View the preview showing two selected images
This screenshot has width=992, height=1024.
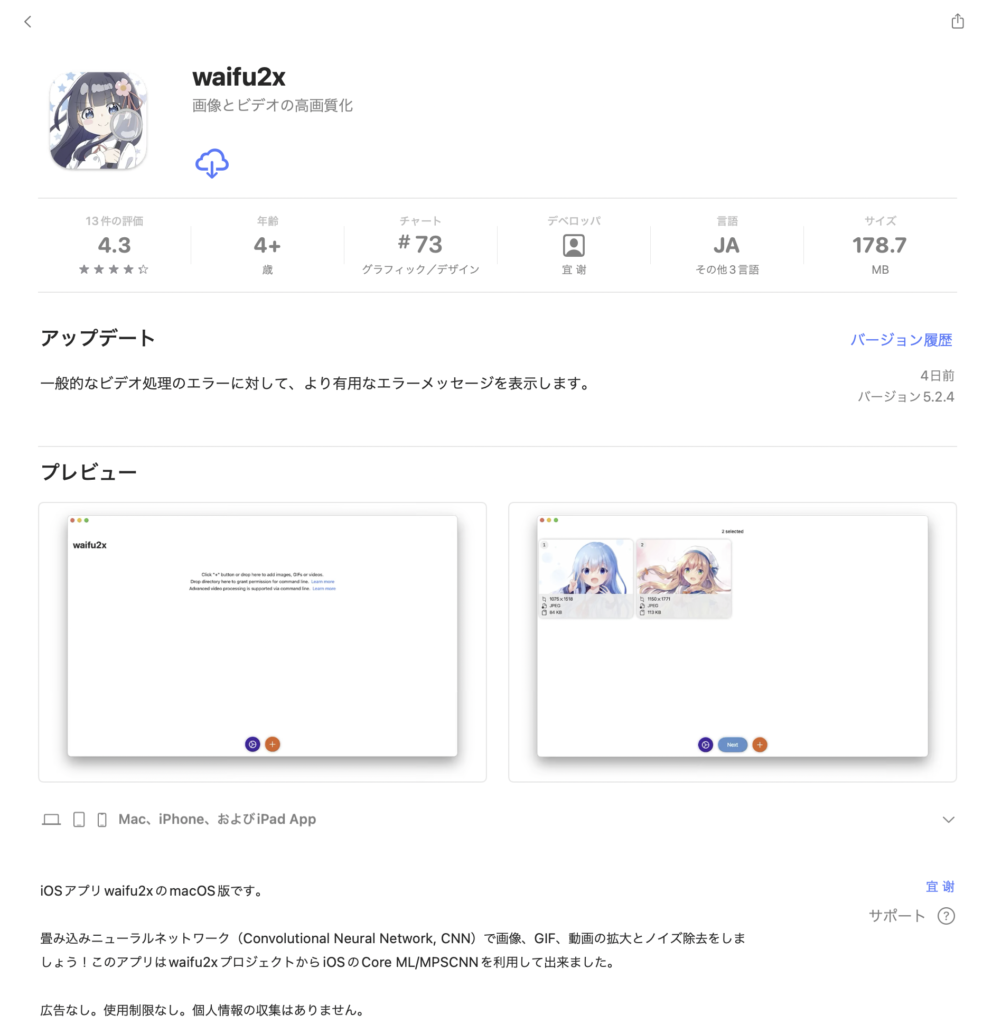pyautogui.click(x=732, y=641)
